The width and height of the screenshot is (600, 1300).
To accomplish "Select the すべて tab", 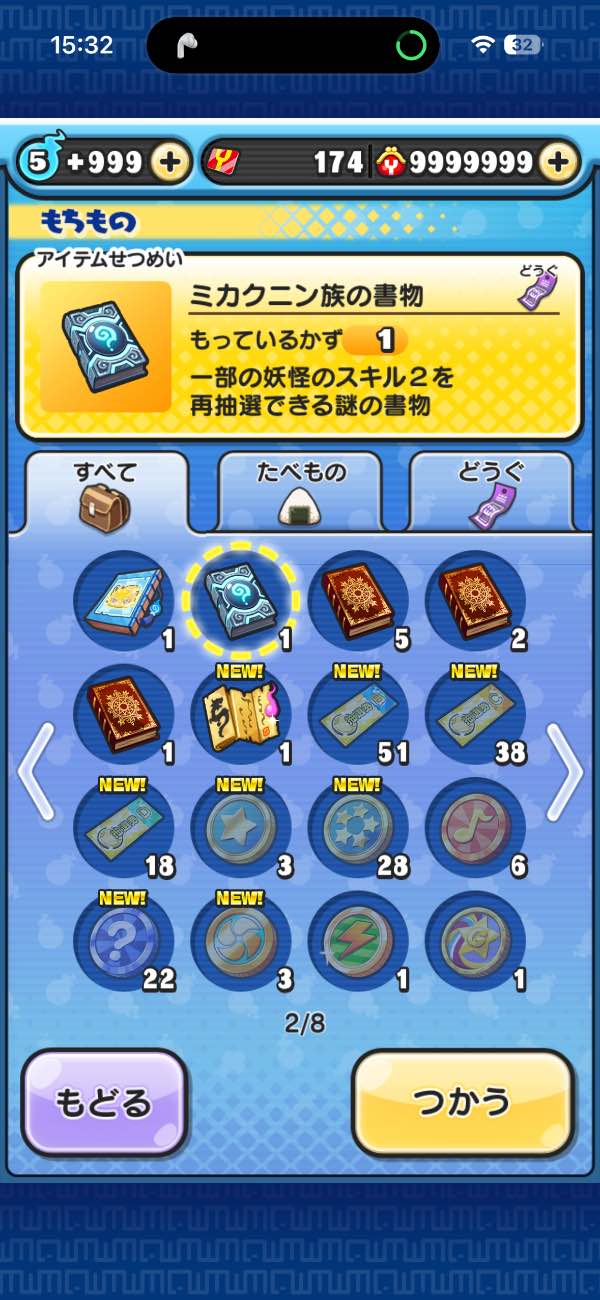I will (x=106, y=491).
